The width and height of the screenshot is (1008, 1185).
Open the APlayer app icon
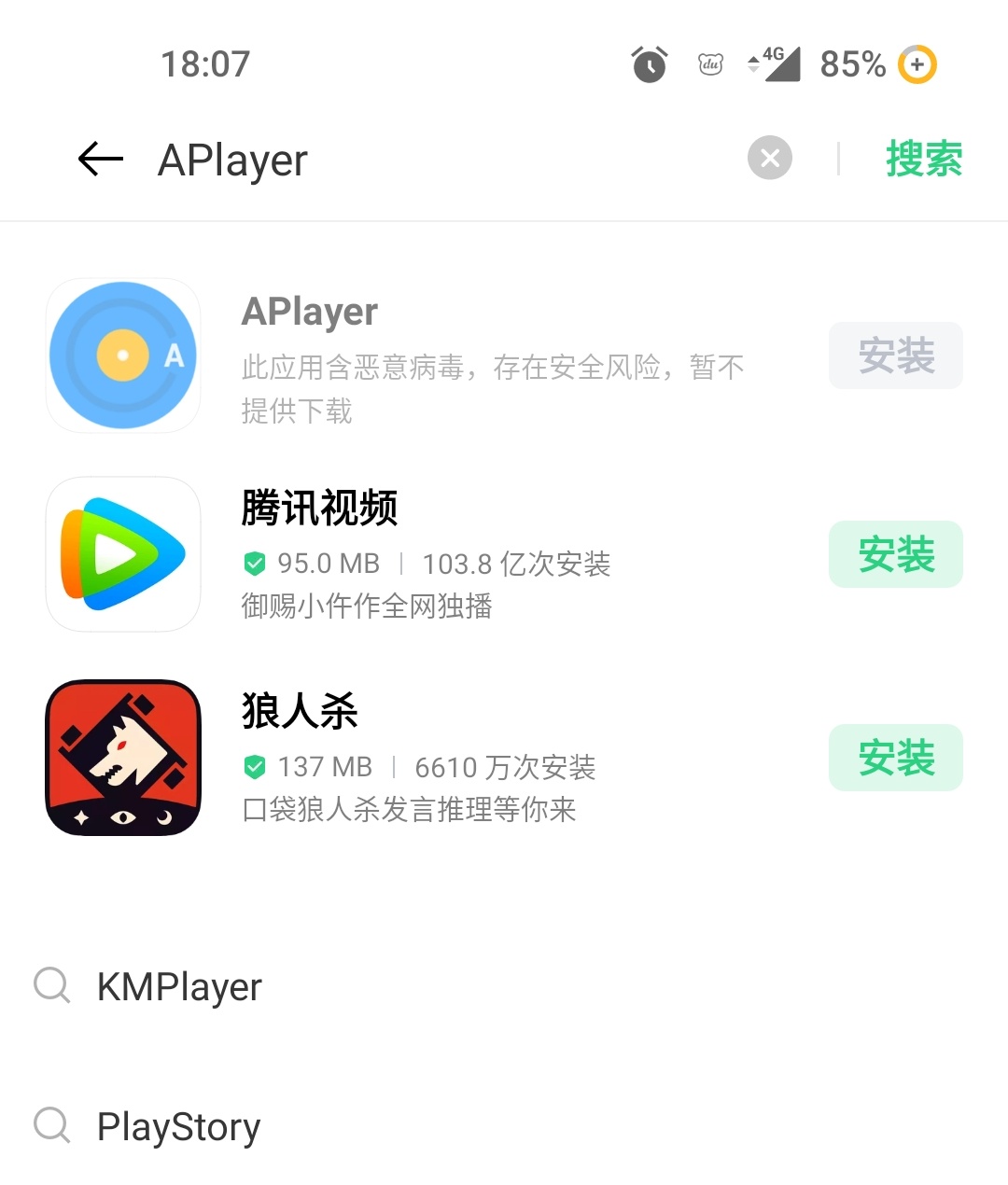[122, 355]
